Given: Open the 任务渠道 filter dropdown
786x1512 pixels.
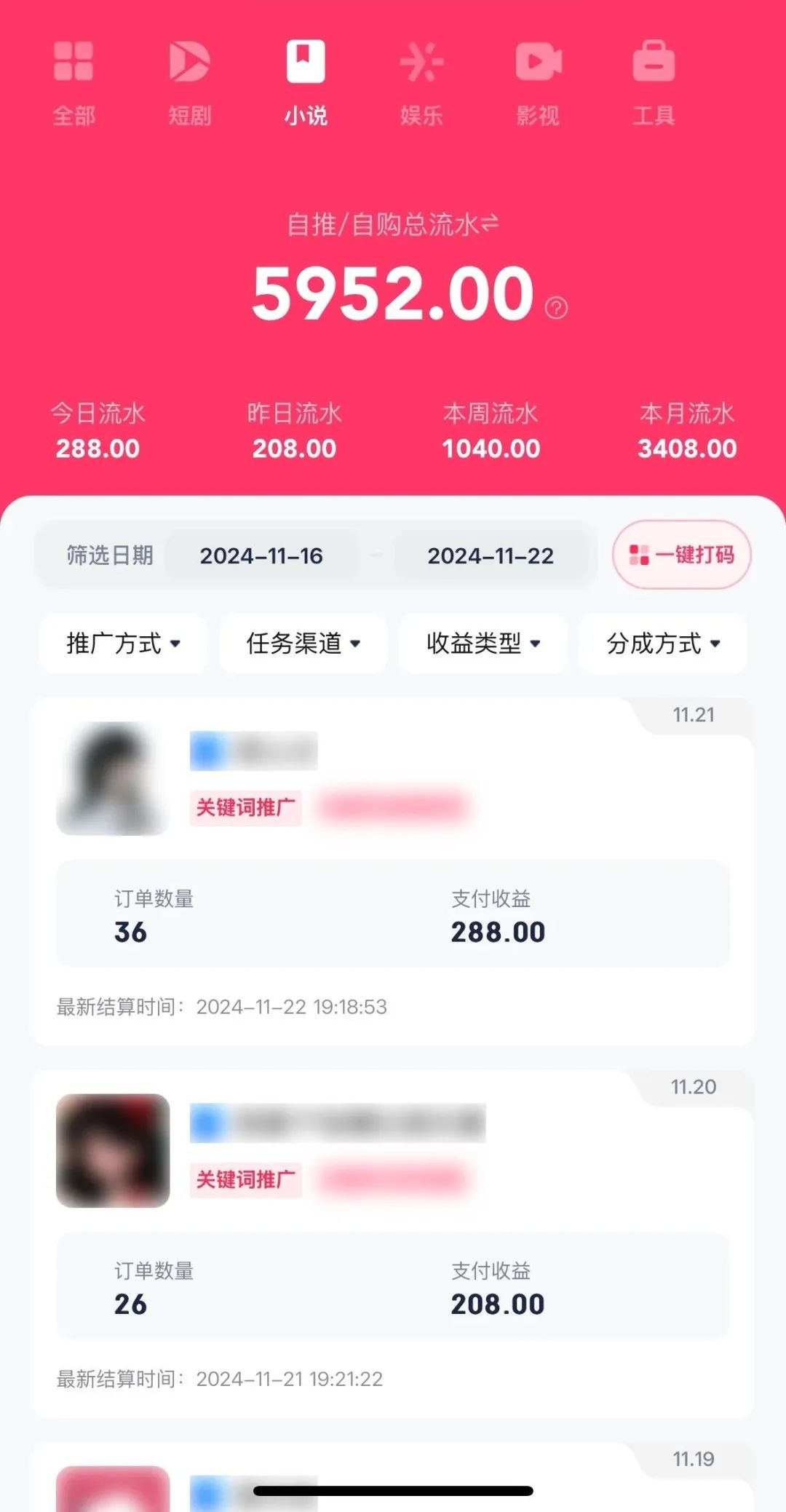Looking at the screenshot, I should (301, 644).
